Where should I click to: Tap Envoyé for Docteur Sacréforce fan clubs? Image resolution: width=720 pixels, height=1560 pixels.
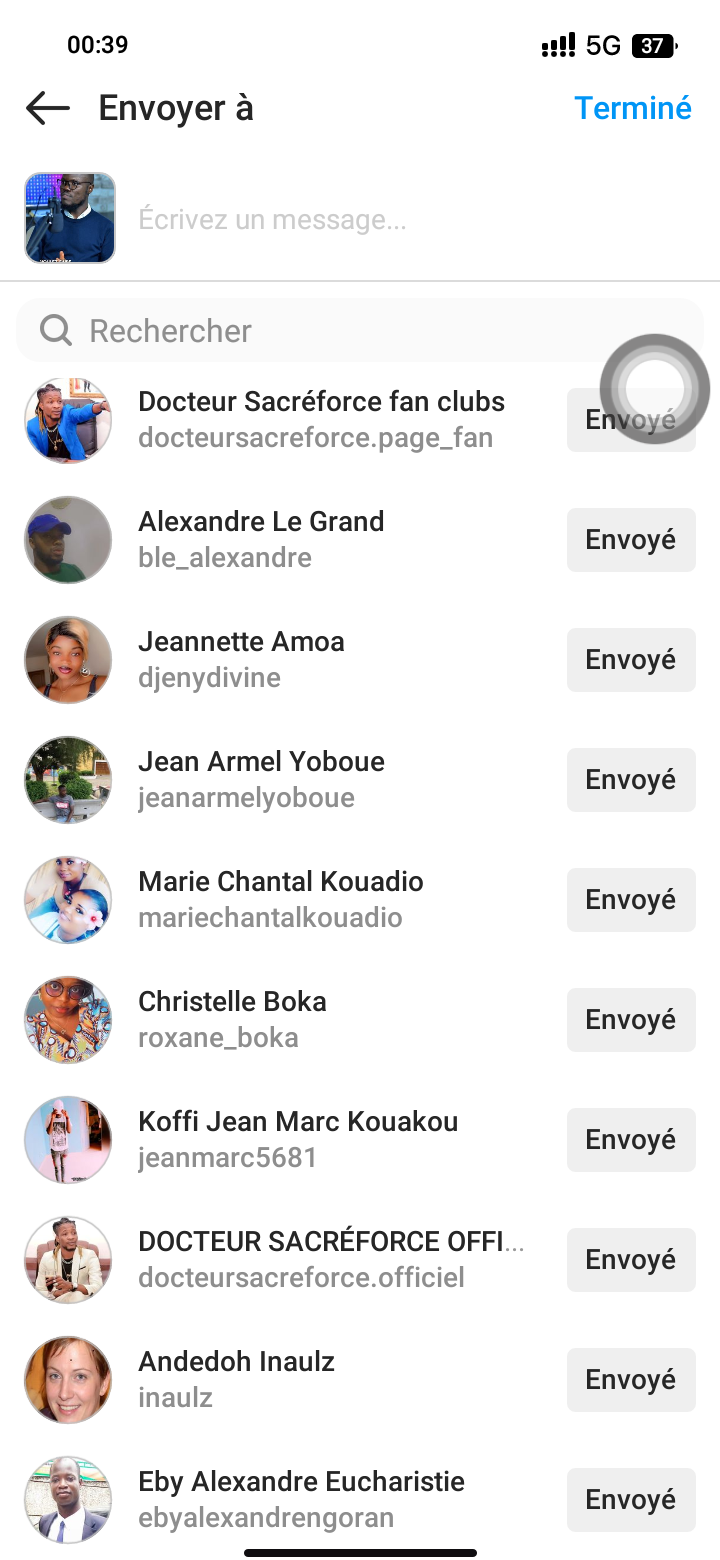pyautogui.click(x=631, y=420)
